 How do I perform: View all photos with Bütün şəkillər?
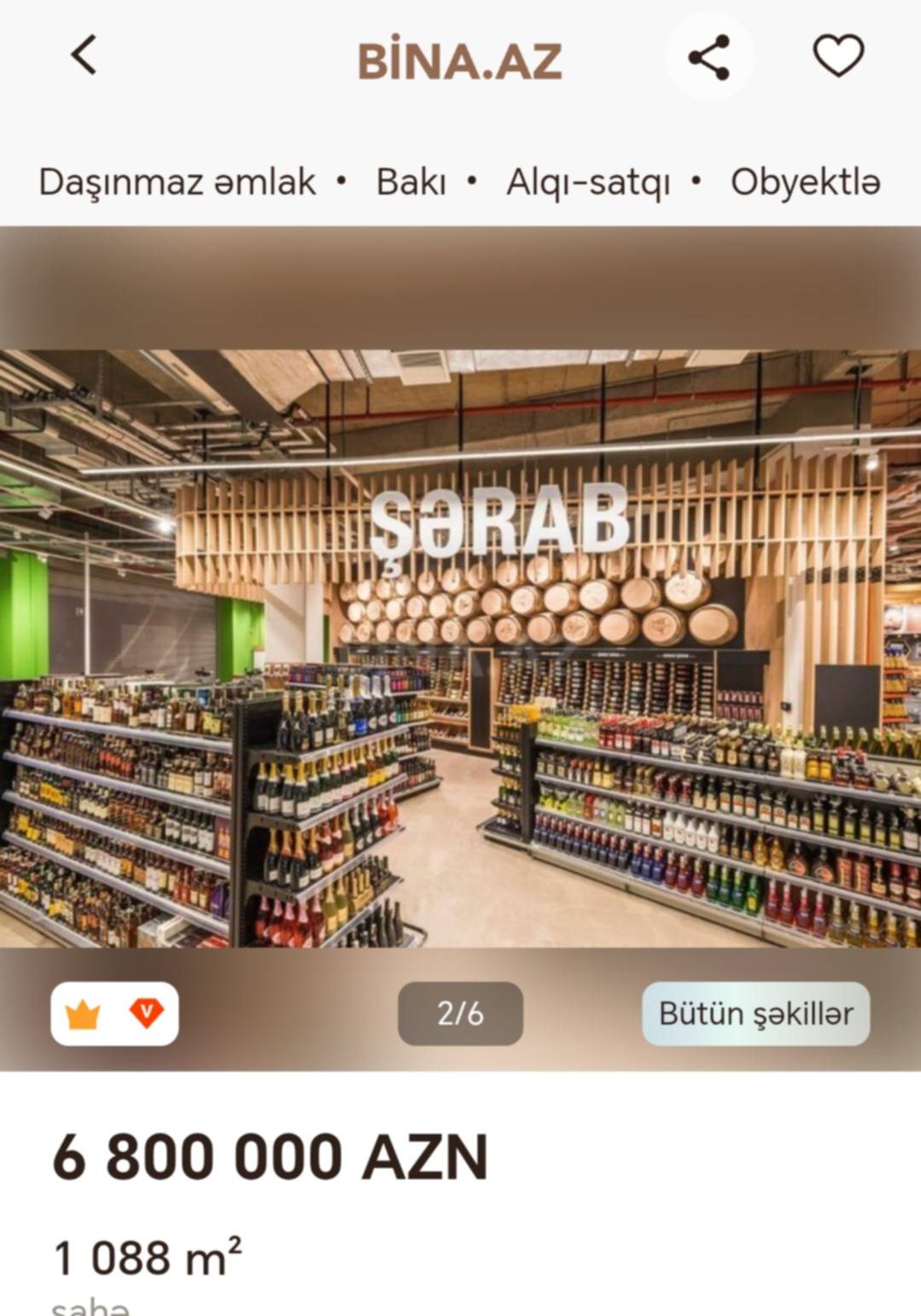click(x=755, y=1013)
